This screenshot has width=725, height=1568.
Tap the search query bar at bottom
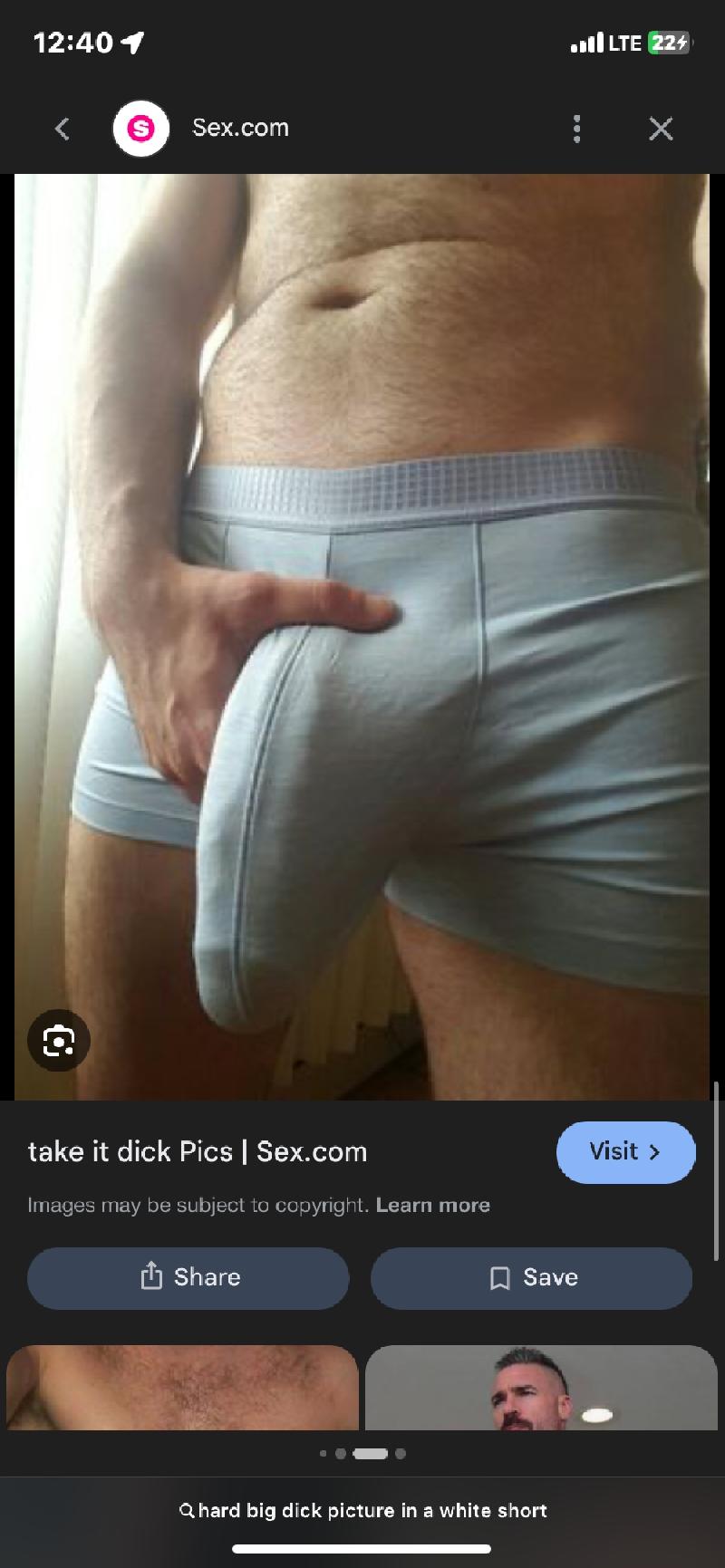[x=362, y=1510]
